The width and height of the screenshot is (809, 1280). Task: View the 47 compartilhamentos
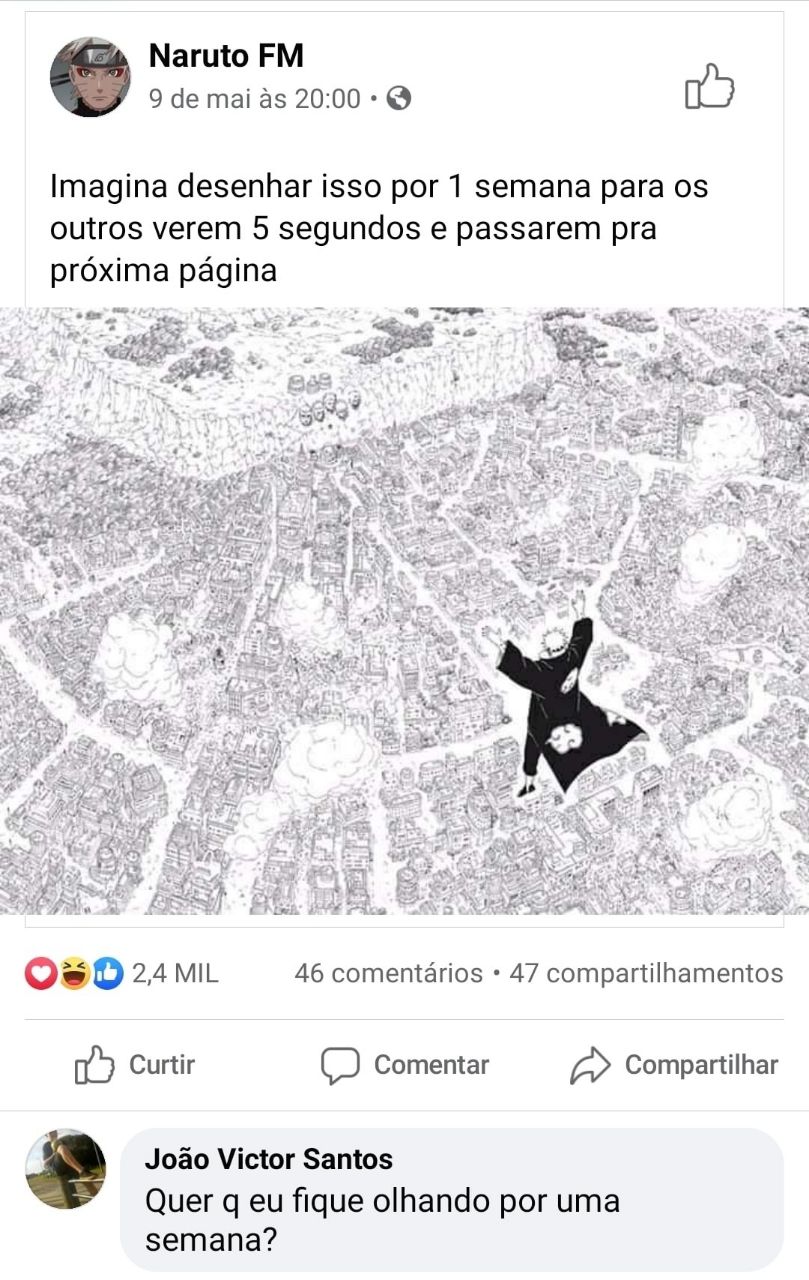click(x=646, y=973)
